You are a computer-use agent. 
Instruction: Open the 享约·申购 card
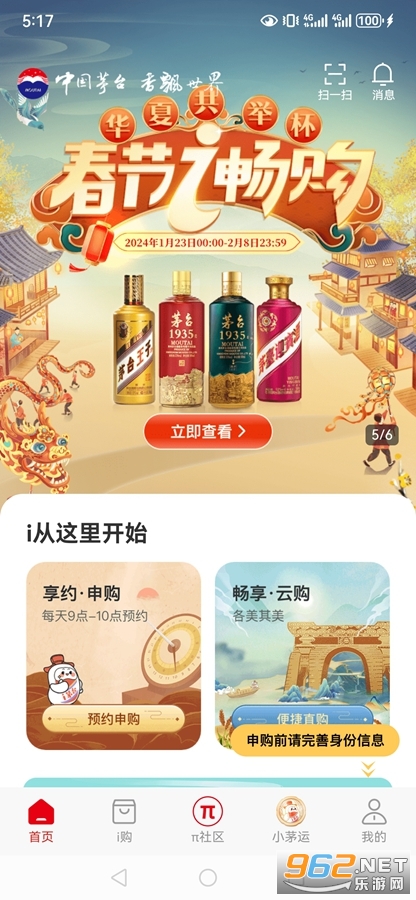pos(114,656)
